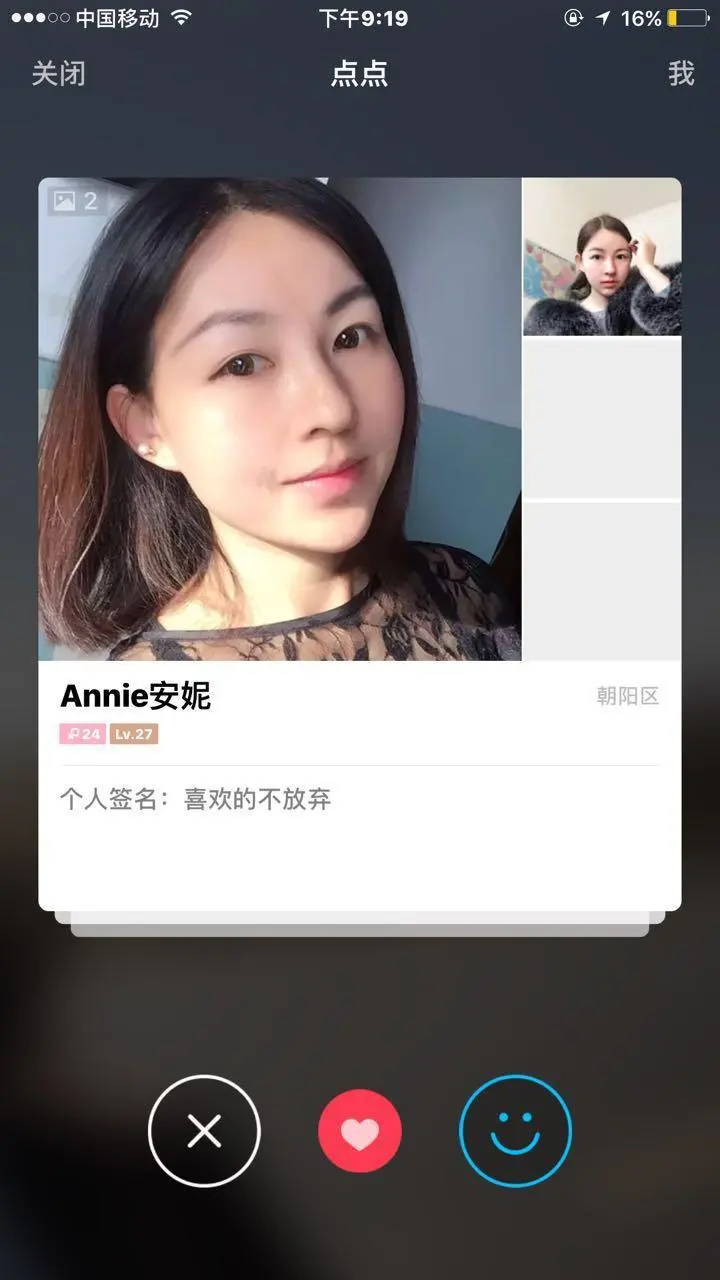Tap 关闭 to close the 点点 screen

[58, 74]
